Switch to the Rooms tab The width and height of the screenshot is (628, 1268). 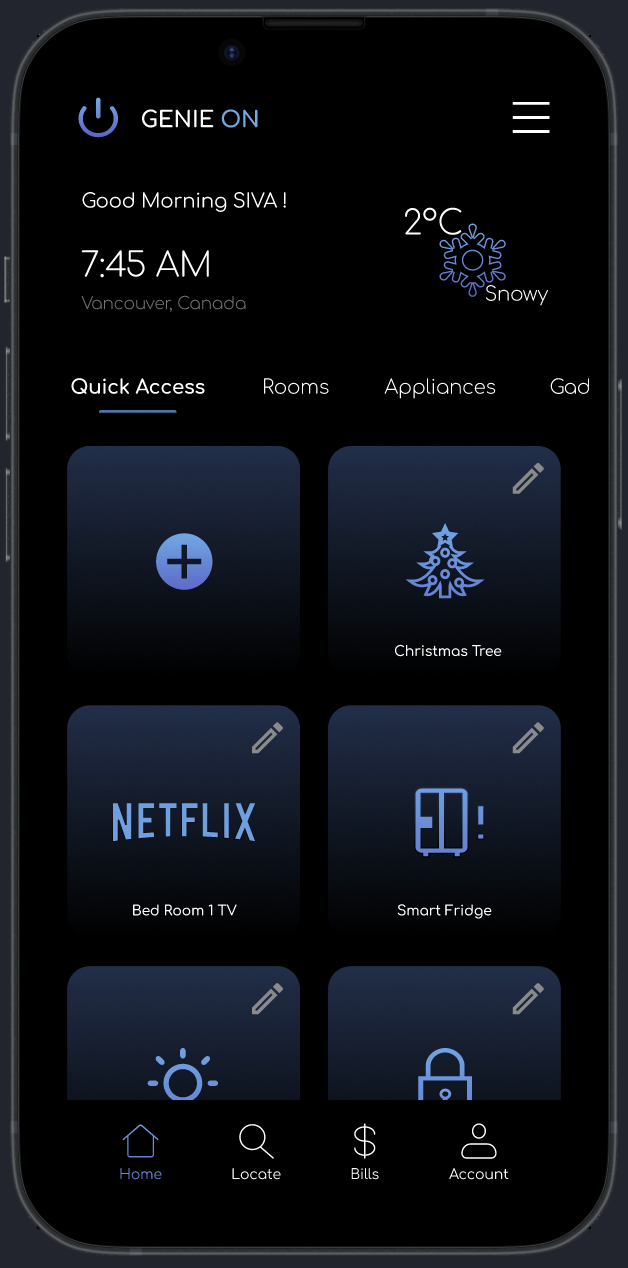click(295, 387)
